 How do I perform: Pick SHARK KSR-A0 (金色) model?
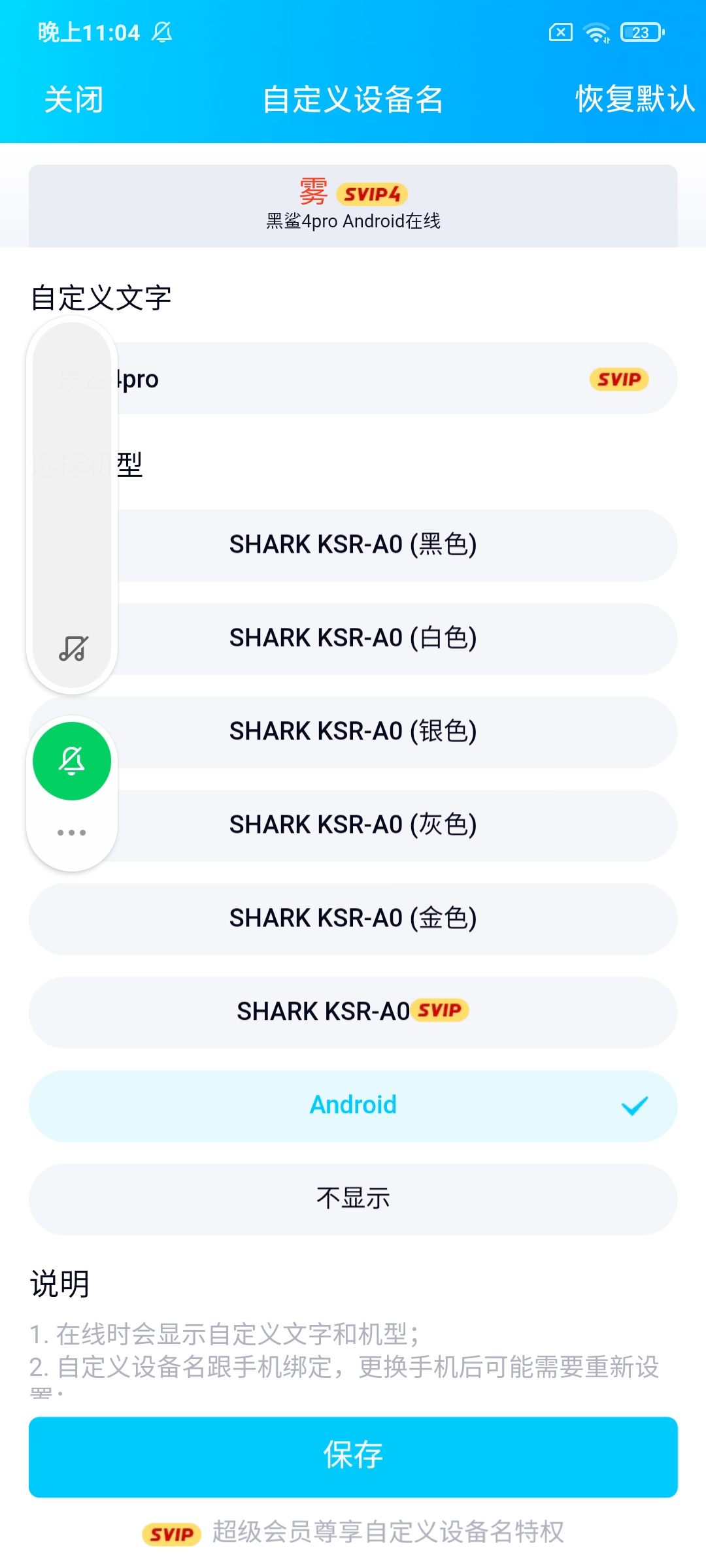click(x=353, y=919)
